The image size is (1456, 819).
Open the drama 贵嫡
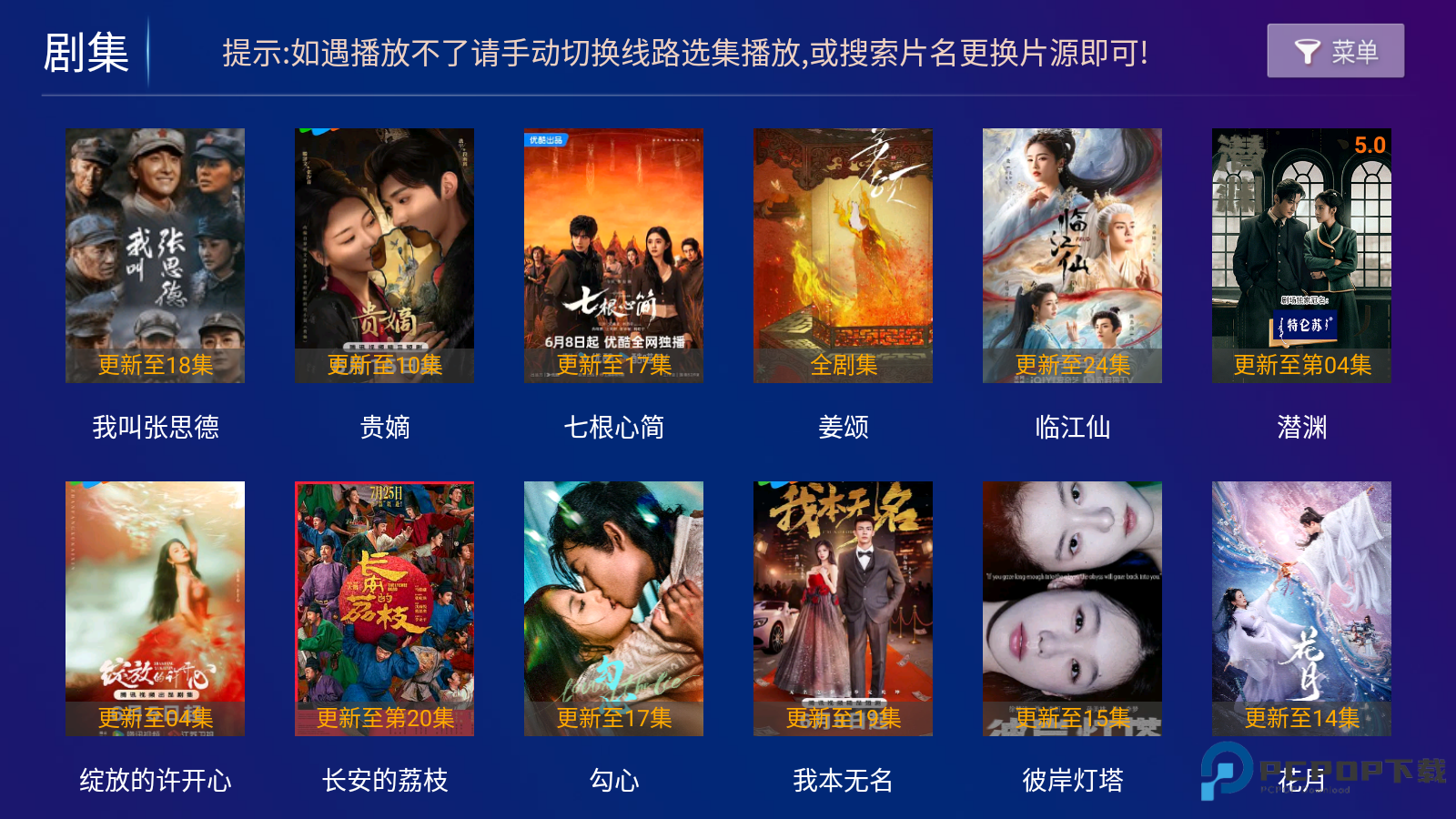[x=384, y=256]
